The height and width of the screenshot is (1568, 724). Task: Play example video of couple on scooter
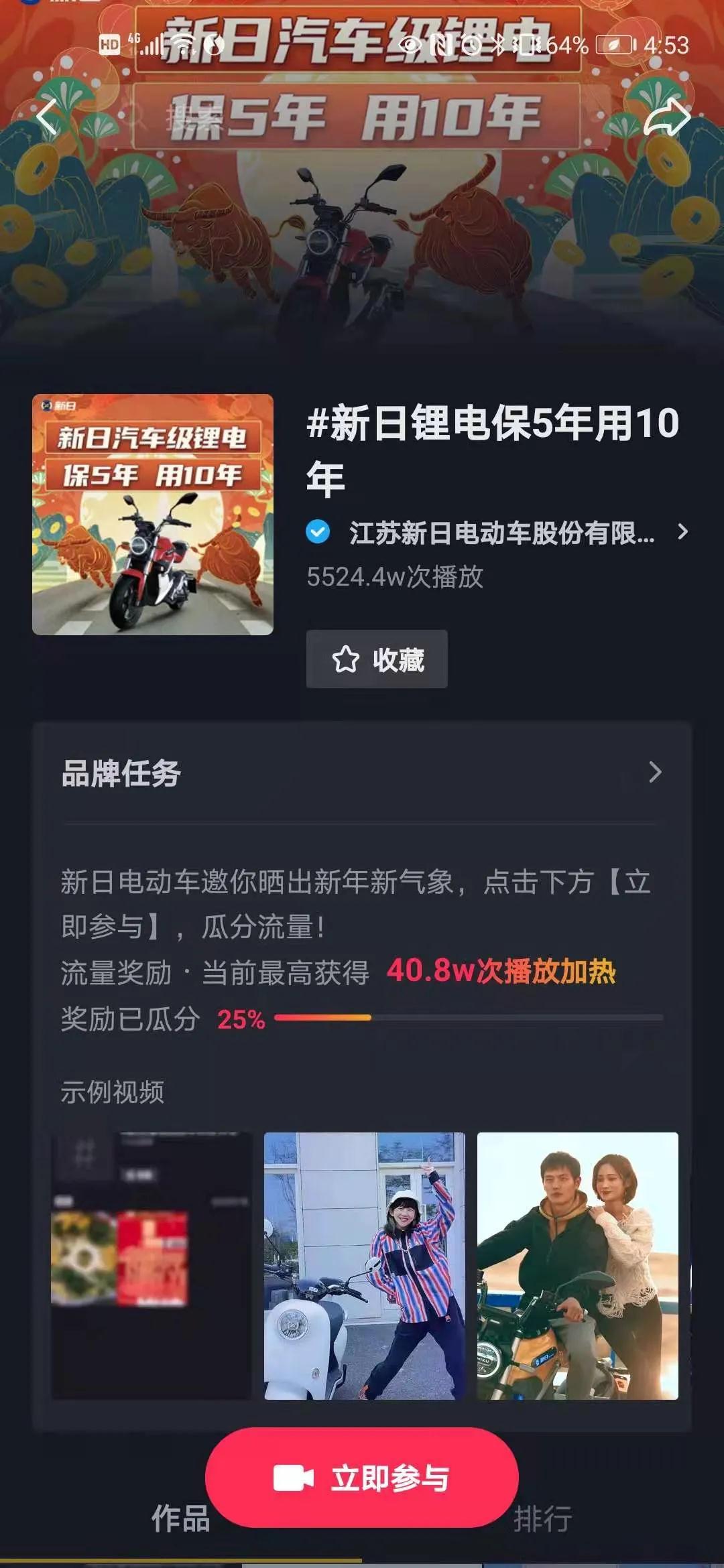click(577, 1266)
